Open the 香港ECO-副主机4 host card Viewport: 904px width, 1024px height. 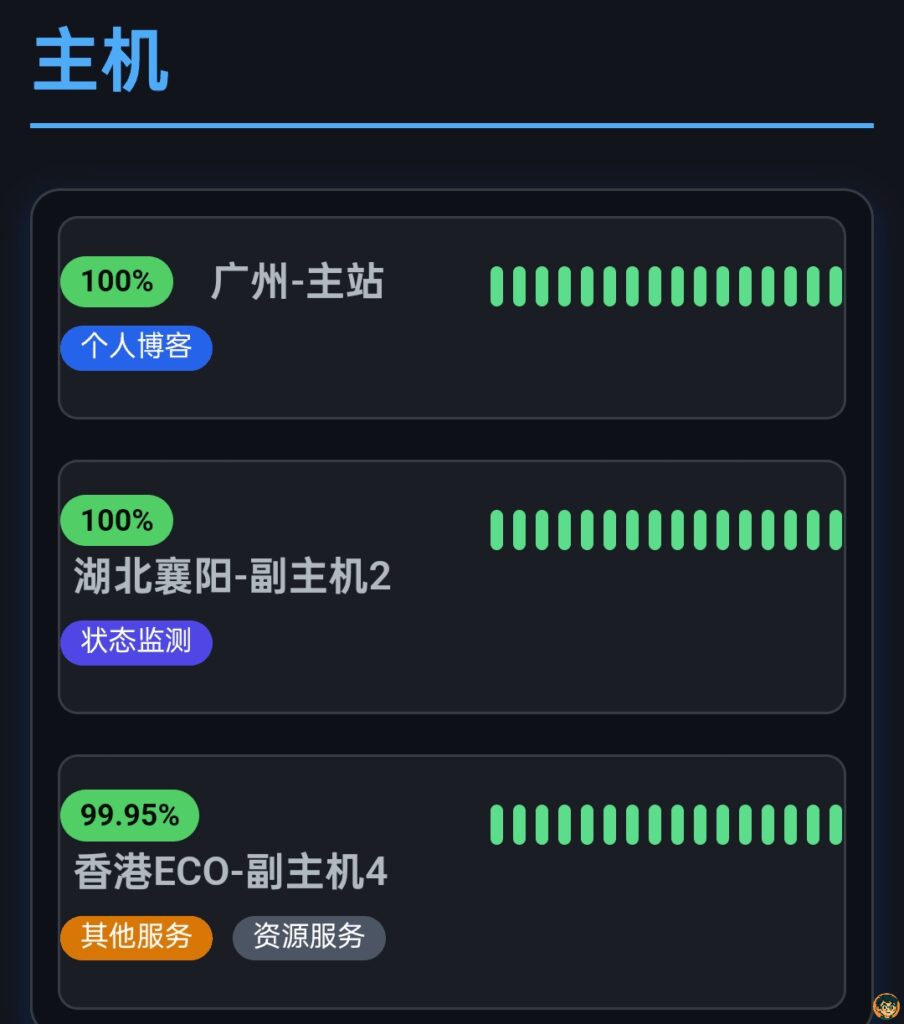230,872
